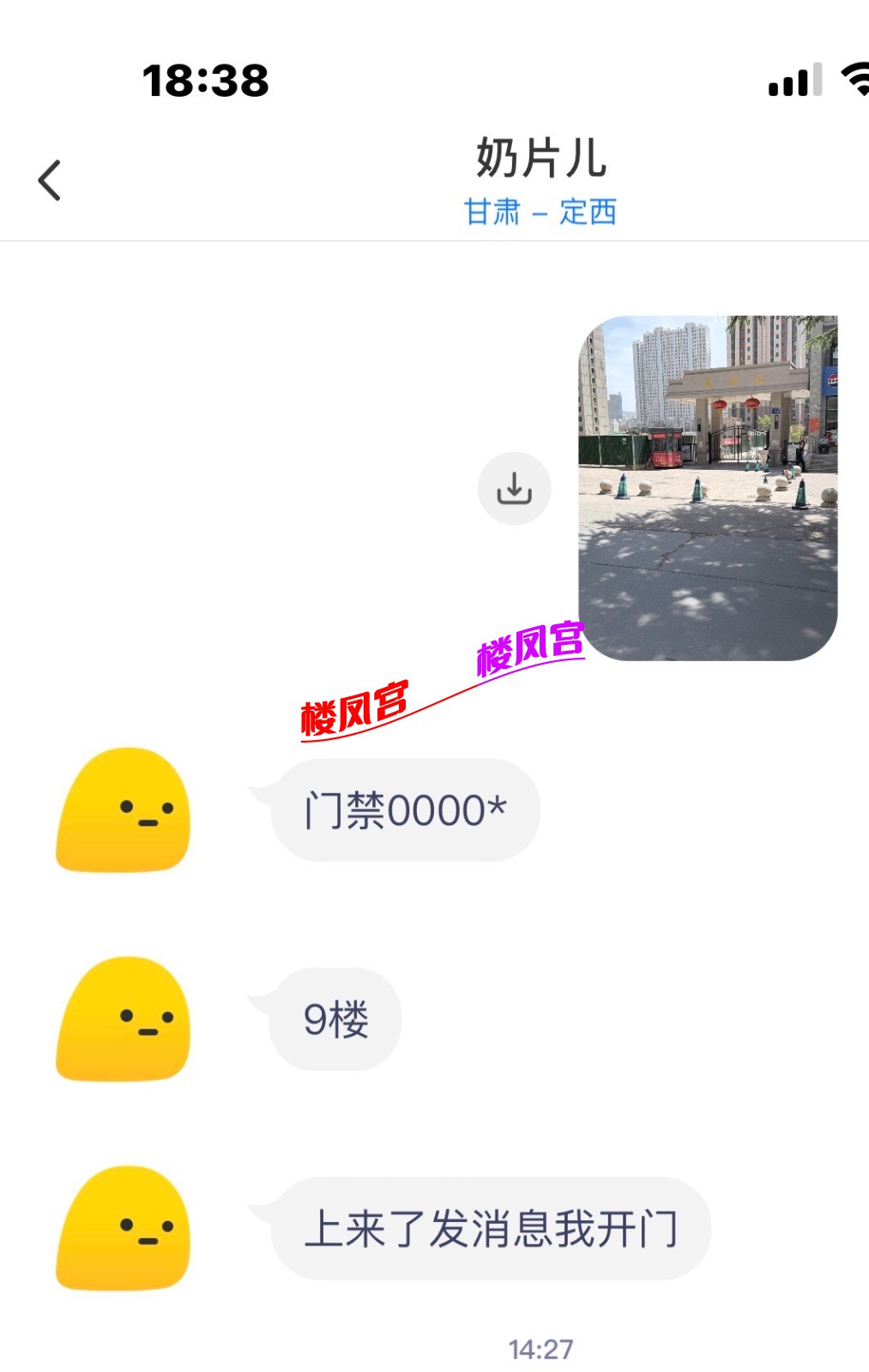Tap the back chevron to leave the chat
Screen dimensions: 869x1372
[x=51, y=178]
